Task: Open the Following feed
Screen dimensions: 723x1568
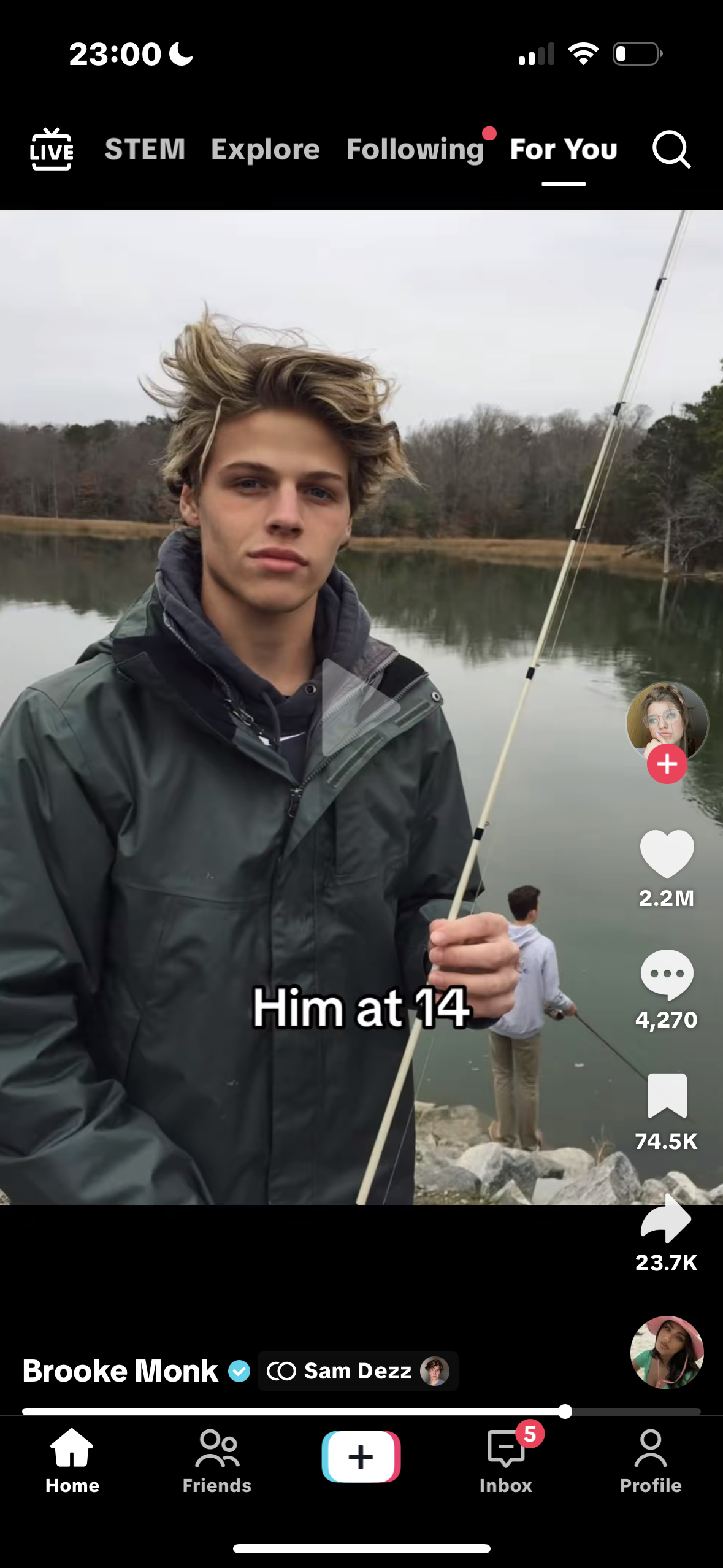Action: [415, 149]
